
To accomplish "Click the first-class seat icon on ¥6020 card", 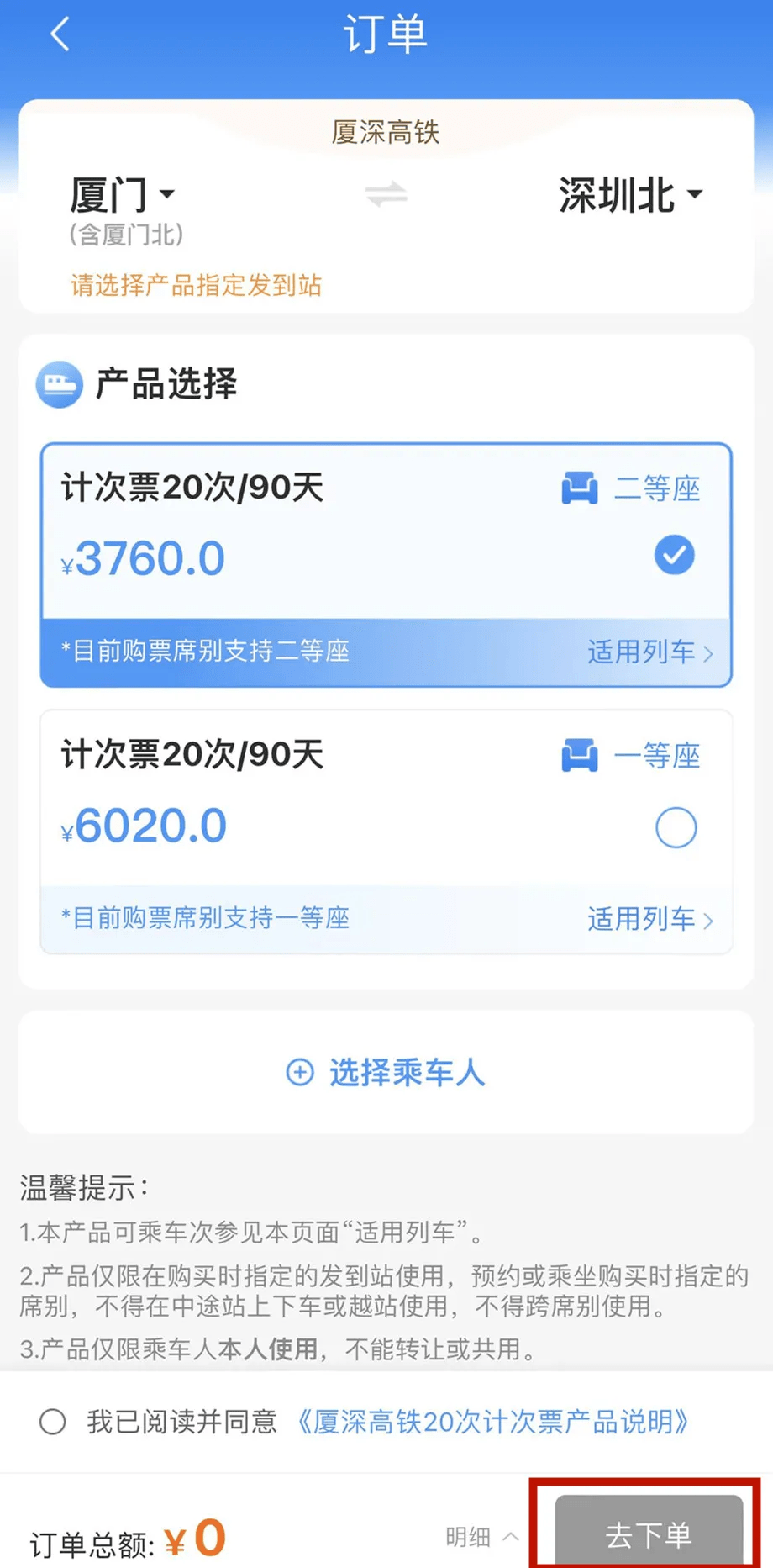I will click(x=578, y=755).
